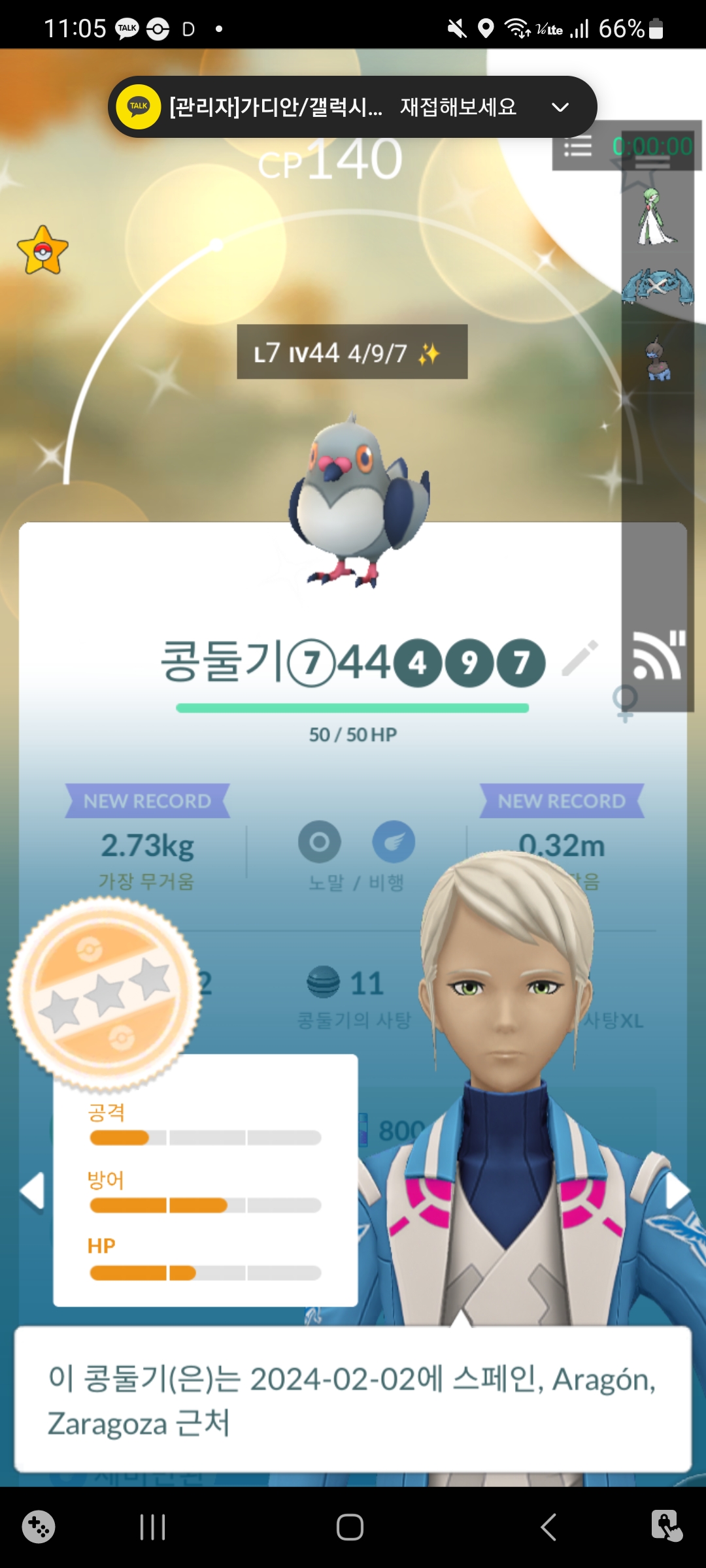Tap the overlay broadcast signal icon
This screenshot has height=1568, width=706.
tap(658, 657)
